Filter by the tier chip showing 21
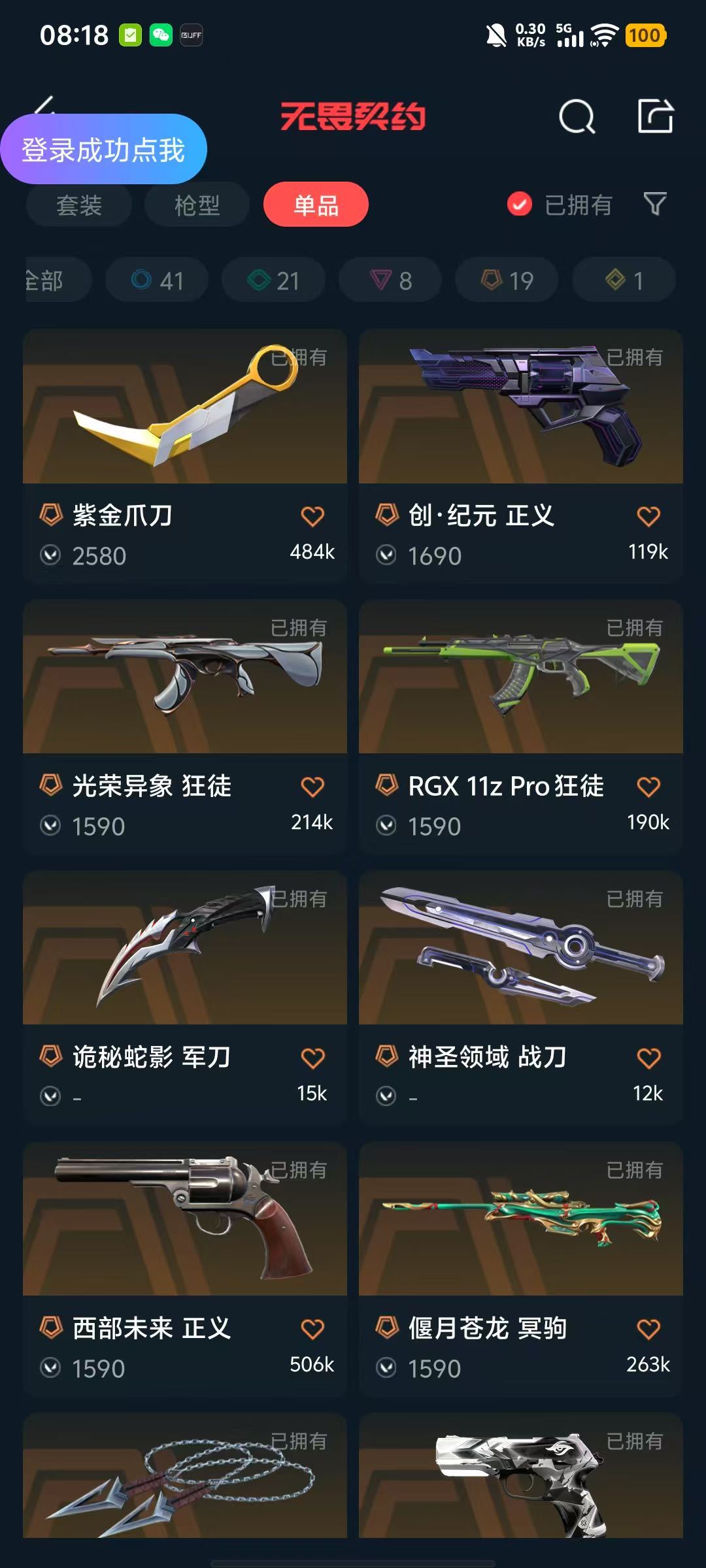The height and width of the screenshot is (1568, 706). [274, 280]
